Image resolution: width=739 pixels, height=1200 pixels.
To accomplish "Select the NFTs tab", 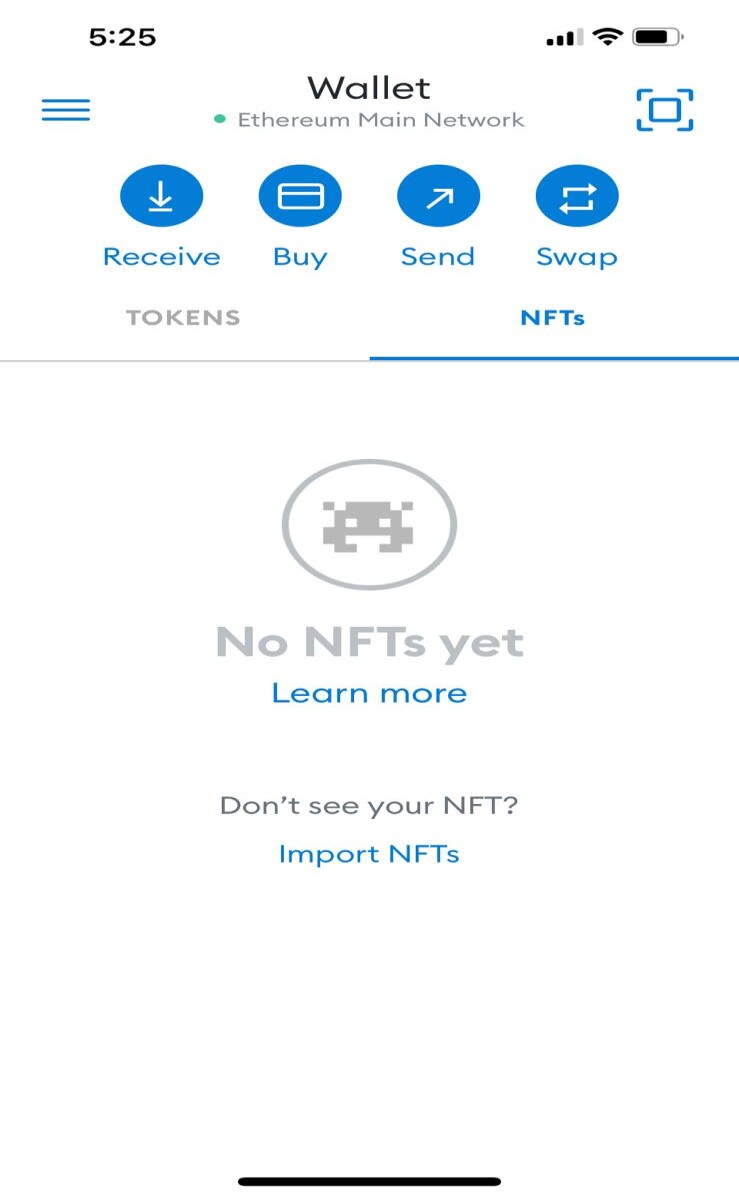I will point(553,318).
